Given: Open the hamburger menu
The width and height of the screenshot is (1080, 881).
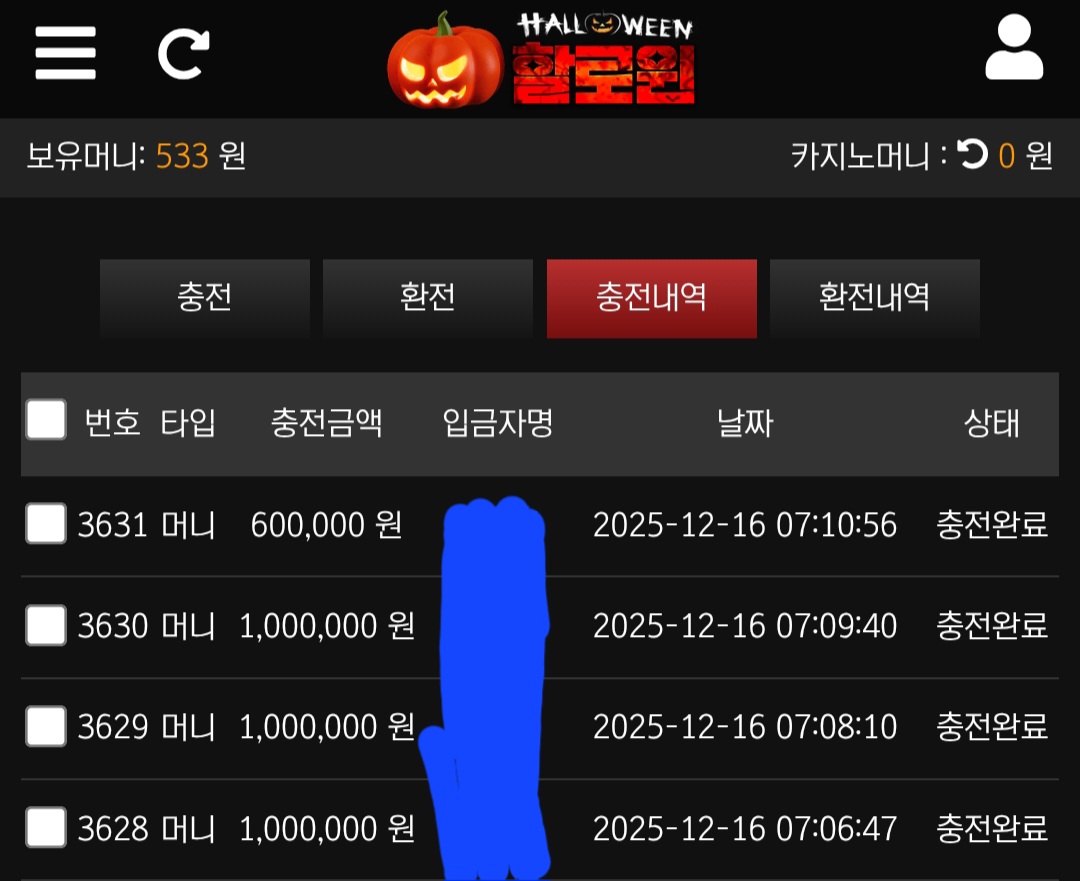Looking at the screenshot, I should [x=66, y=54].
